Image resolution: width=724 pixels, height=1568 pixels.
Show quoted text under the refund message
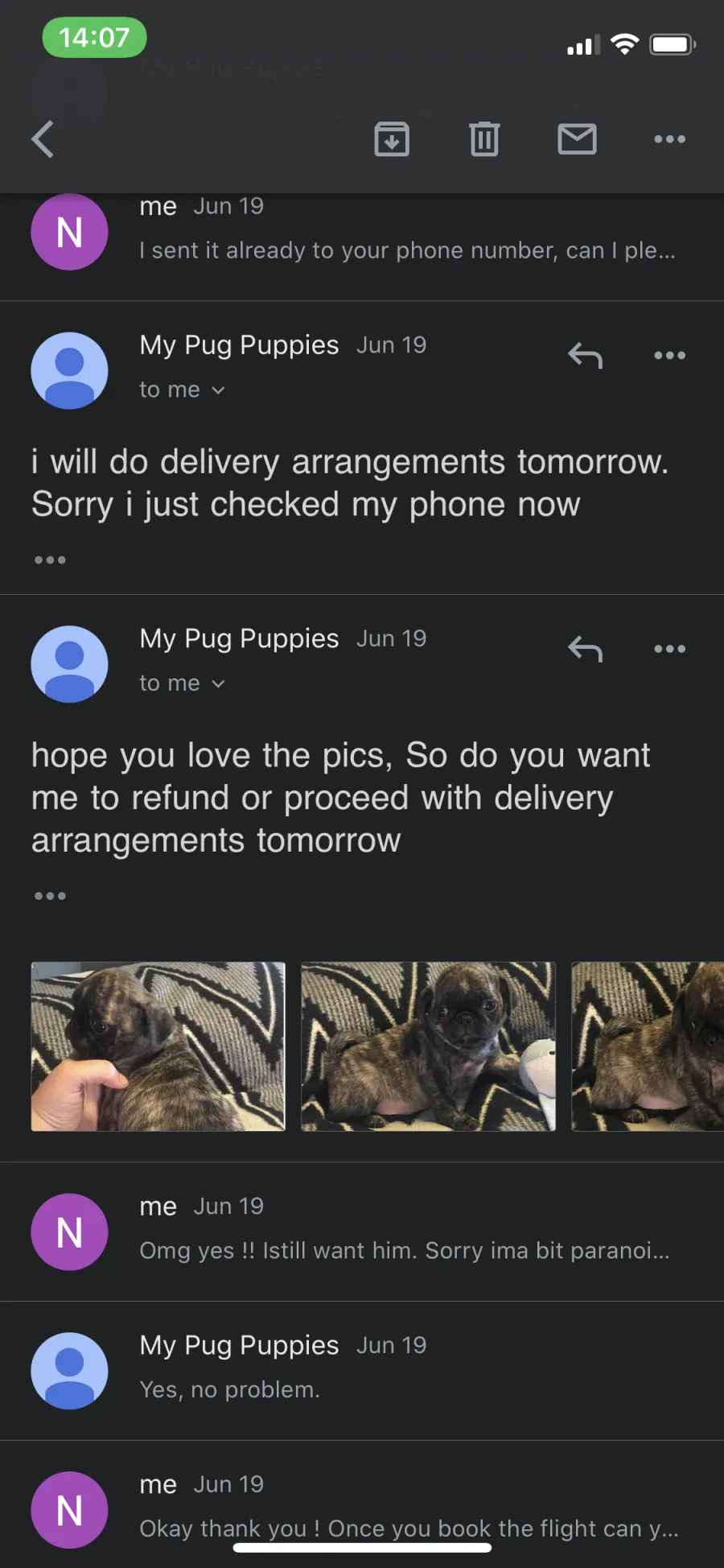[x=50, y=895]
